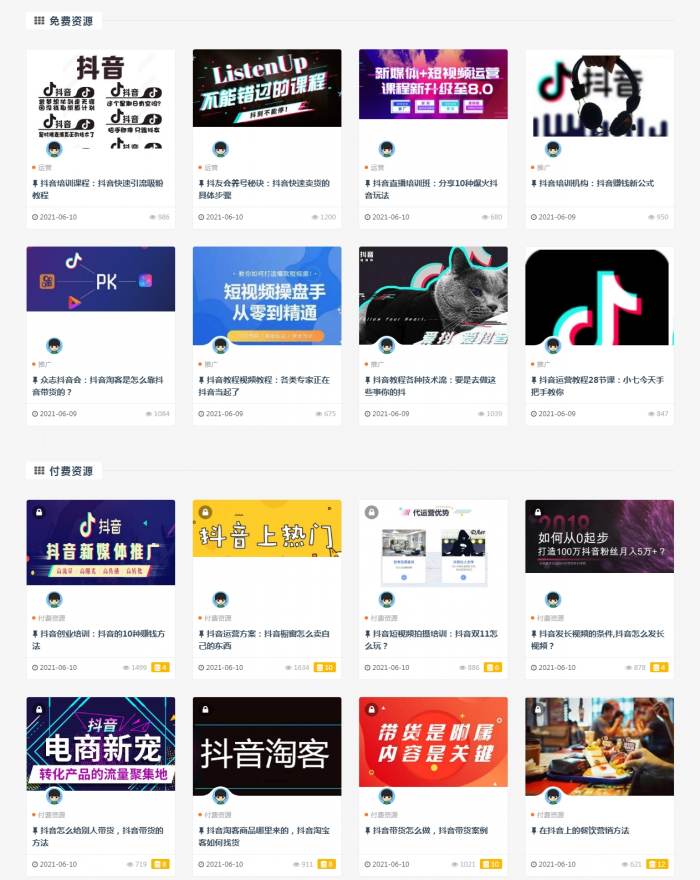Open 抖音运营教程28节课 card
Screen dimensions: 700x880
click(599, 386)
